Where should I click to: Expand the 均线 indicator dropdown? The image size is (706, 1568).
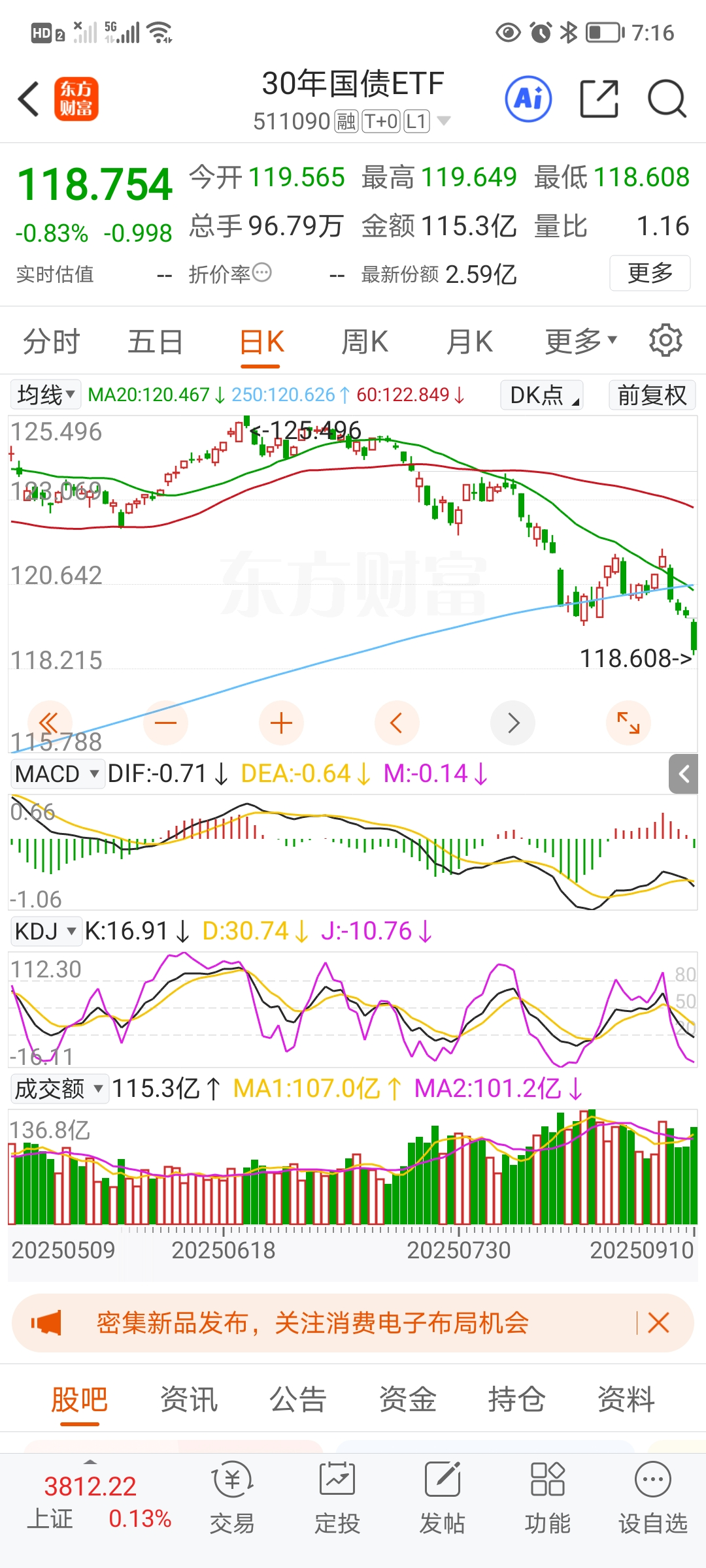[x=46, y=395]
